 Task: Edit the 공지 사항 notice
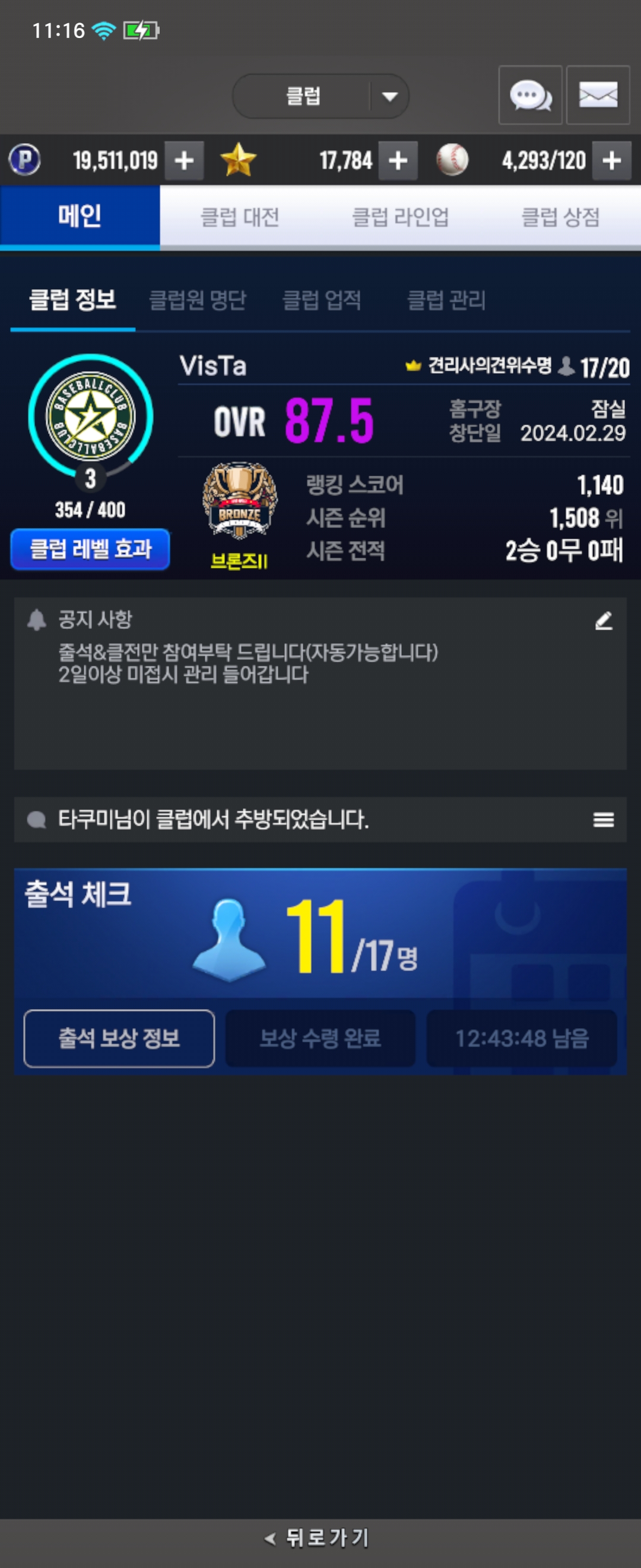[x=603, y=621]
